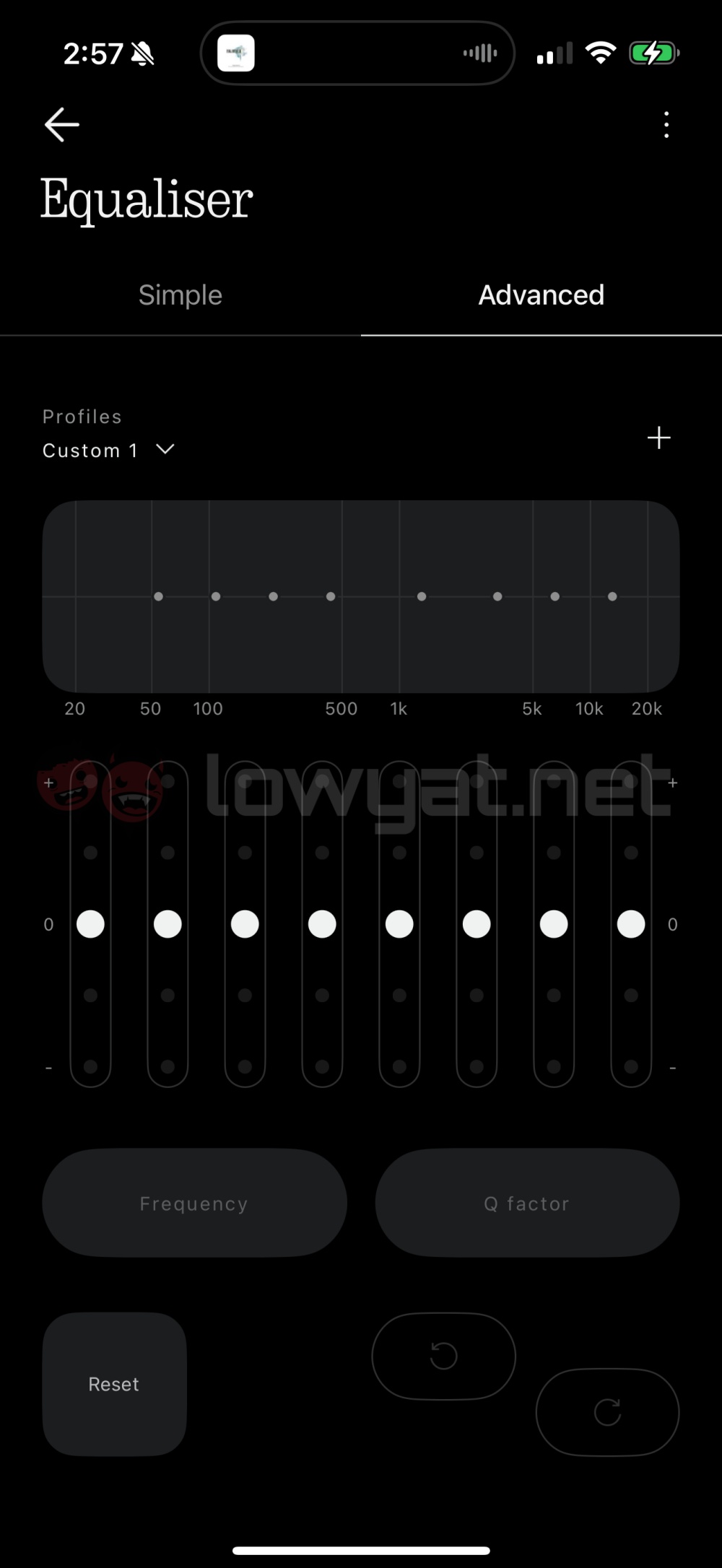This screenshot has height=1568, width=722.
Task: Open the three-dot overflow menu
Action: point(666,125)
